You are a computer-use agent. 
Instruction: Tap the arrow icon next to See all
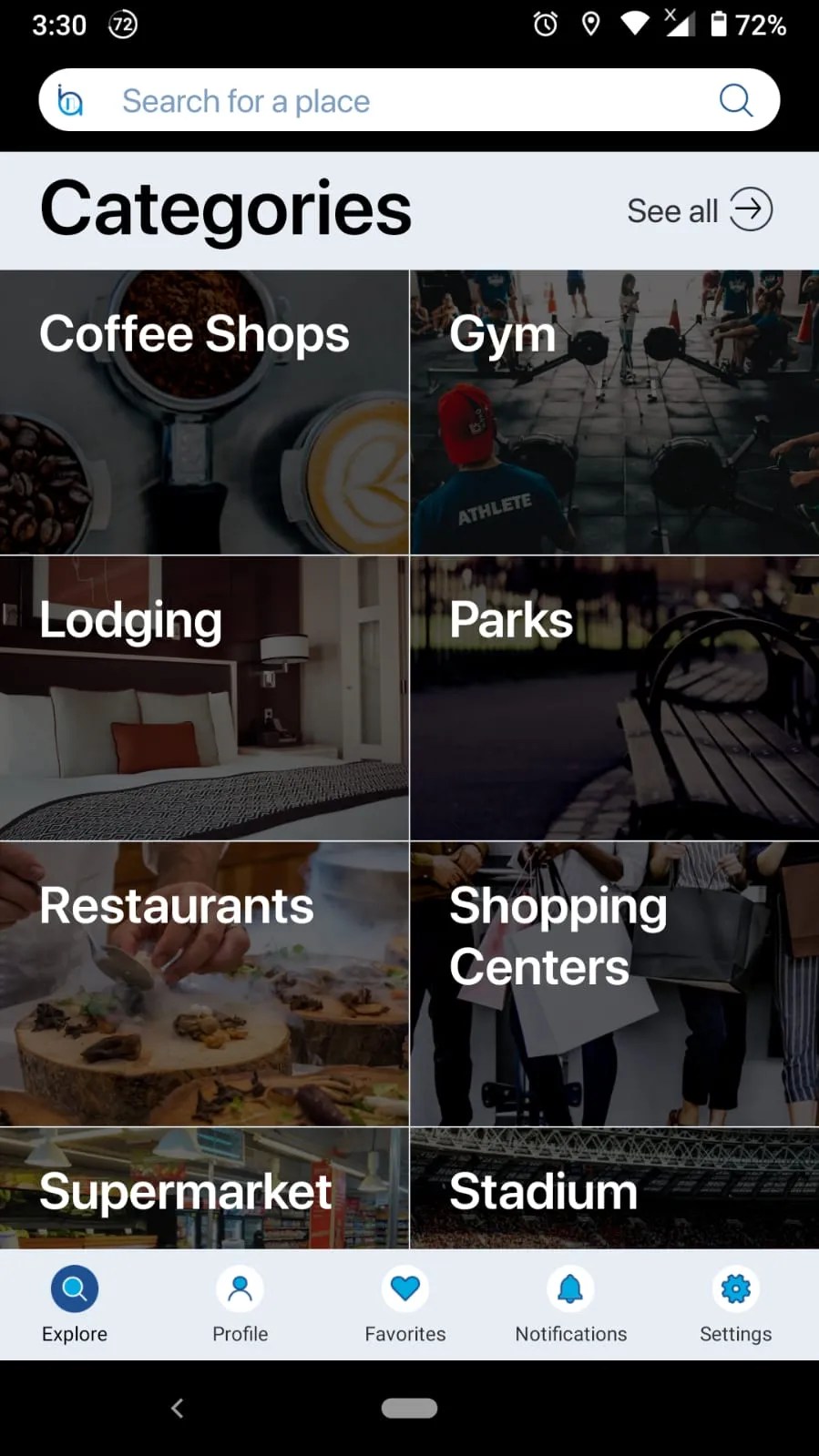click(x=751, y=209)
